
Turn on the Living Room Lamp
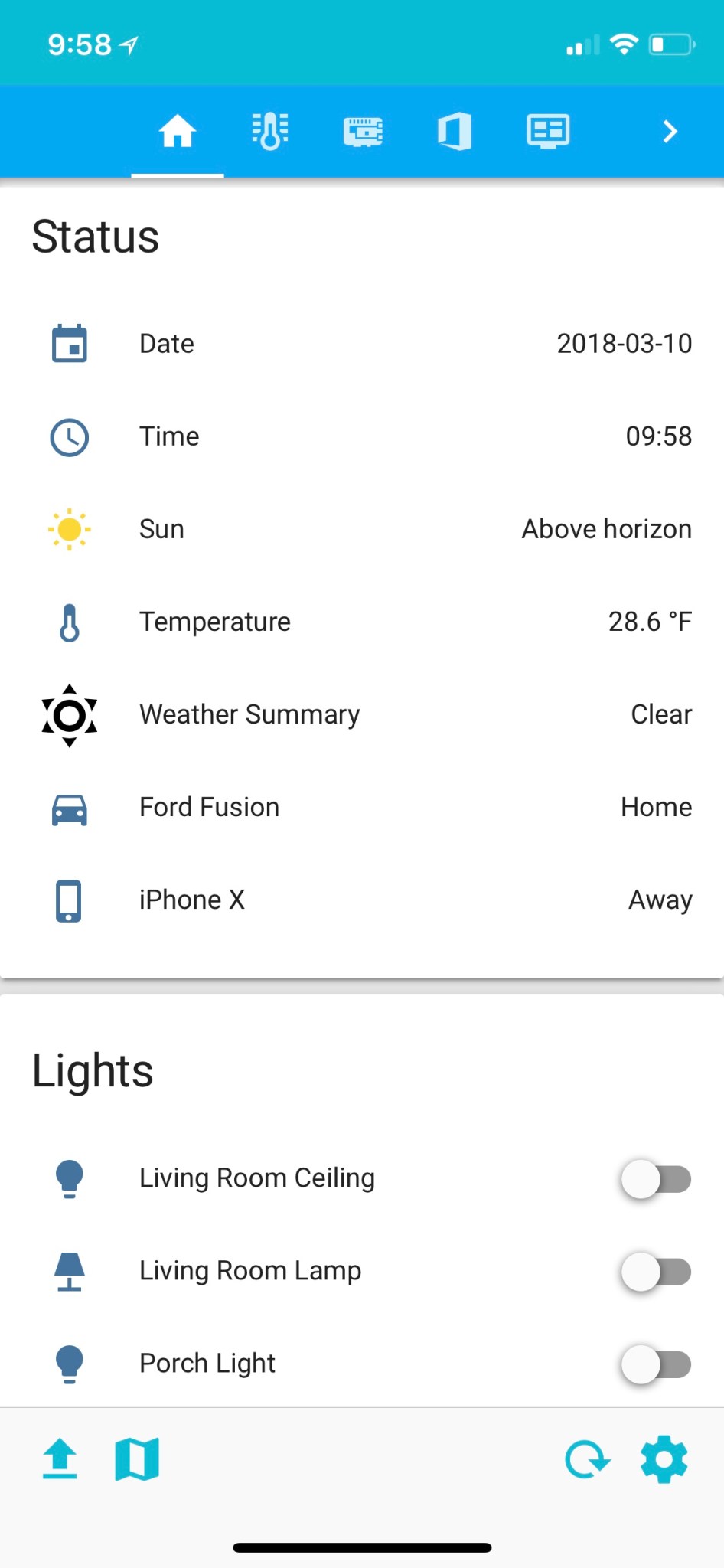pos(656,1272)
